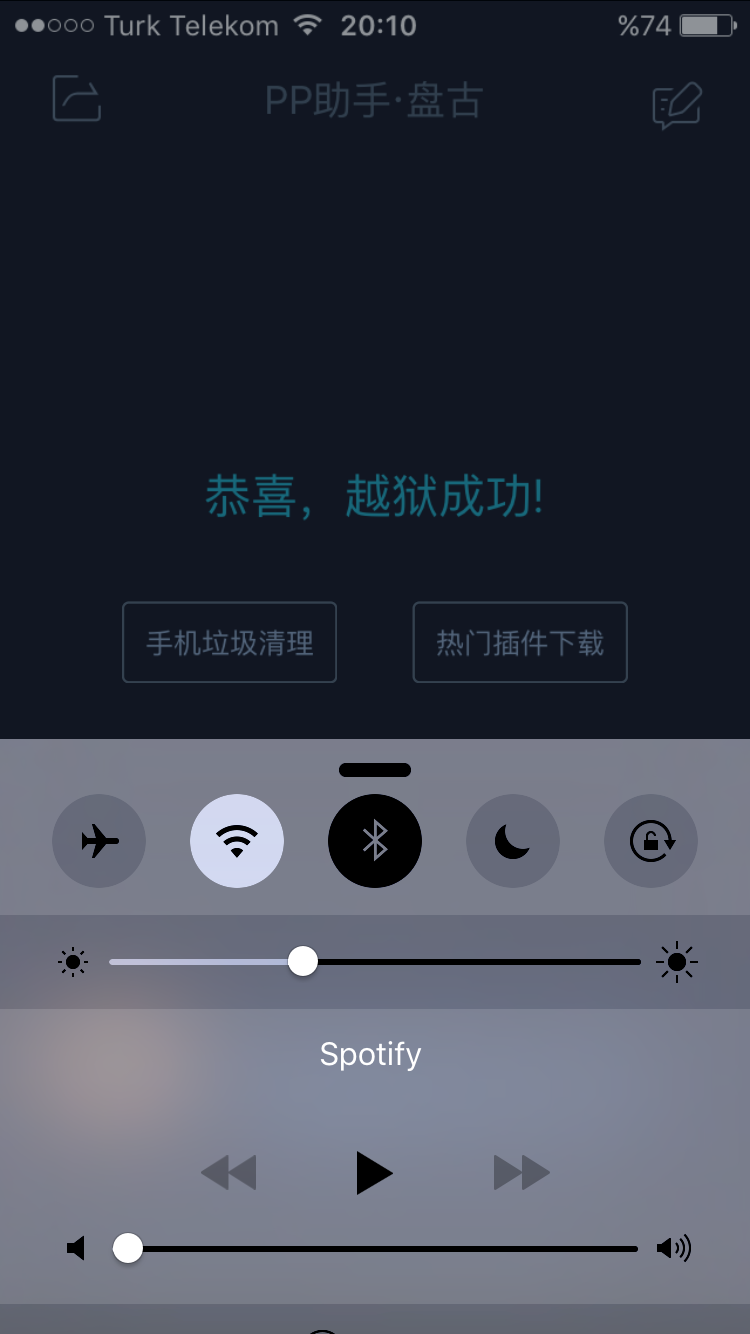The image size is (750, 1334).
Task: Turn off Wi-Fi toggle
Action: (237, 841)
